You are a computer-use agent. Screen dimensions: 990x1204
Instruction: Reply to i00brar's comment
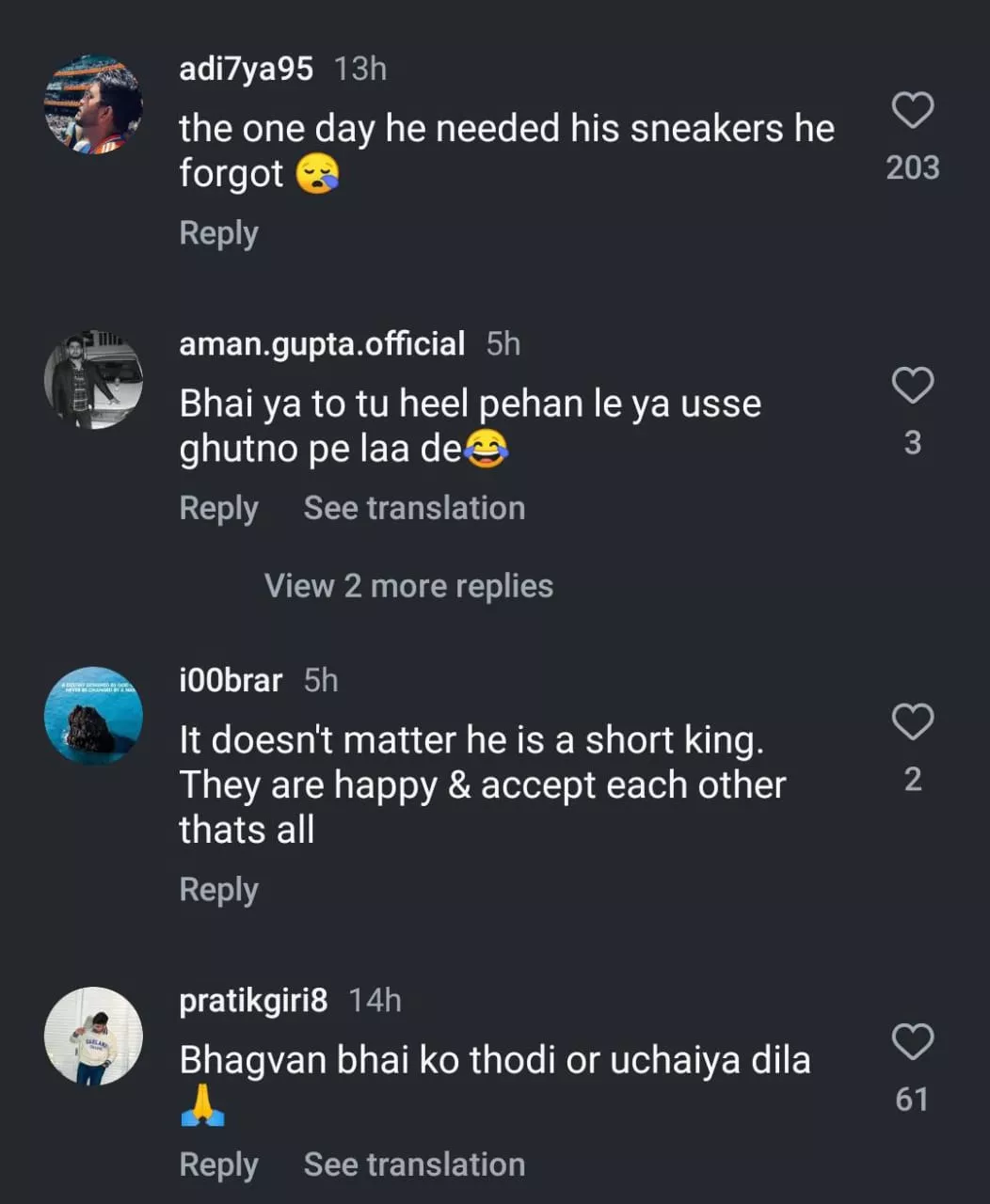pos(218,890)
